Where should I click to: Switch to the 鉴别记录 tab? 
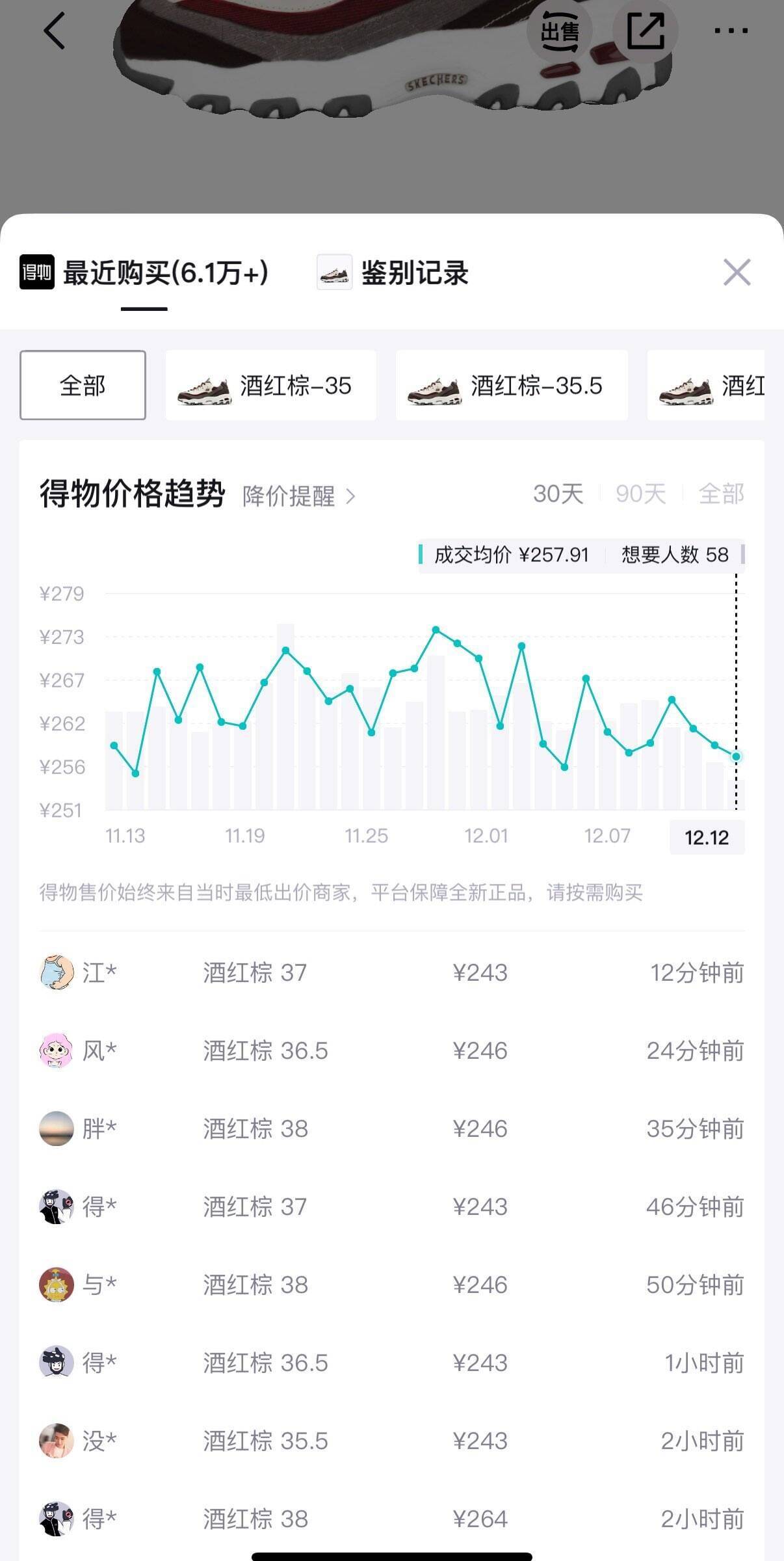pyautogui.click(x=393, y=273)
